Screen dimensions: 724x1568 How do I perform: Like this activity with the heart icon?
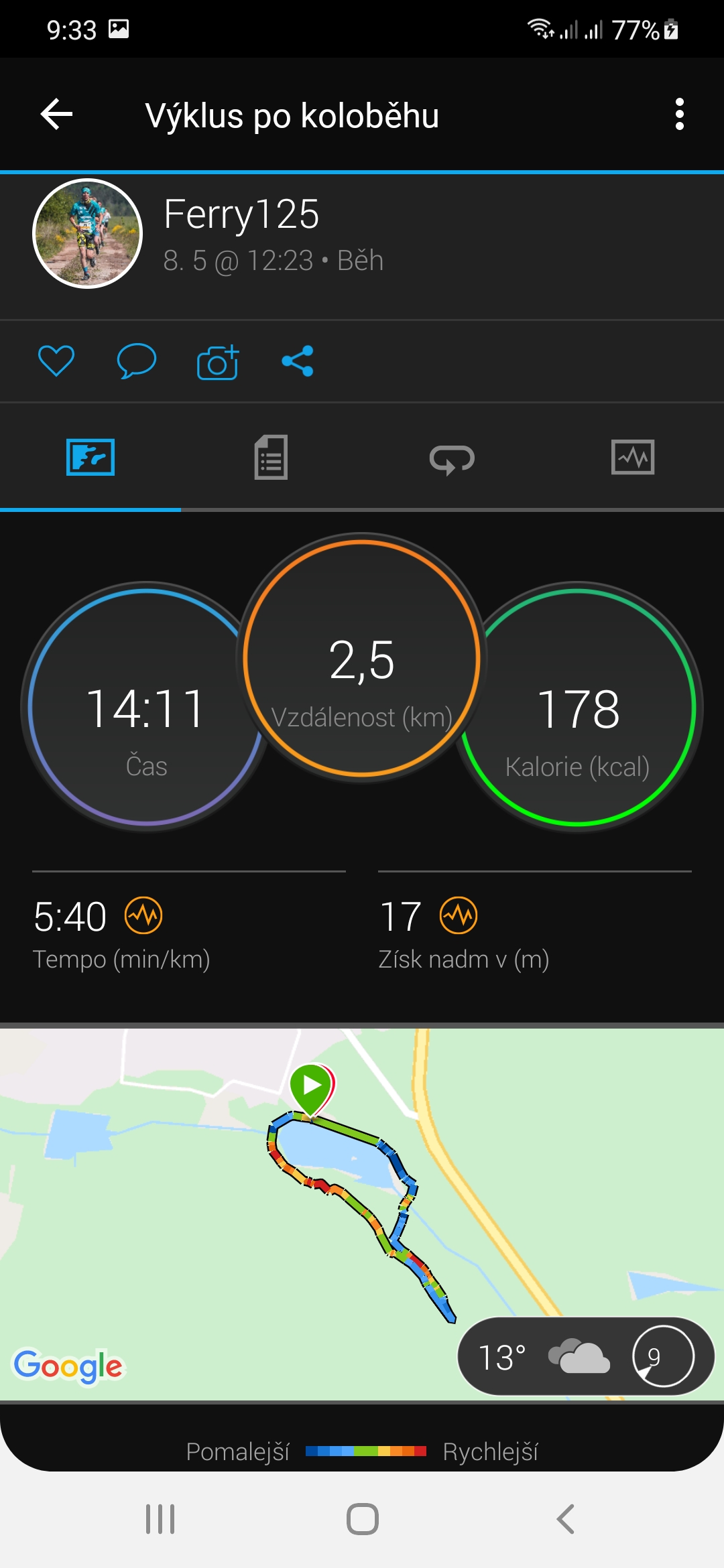56,361
